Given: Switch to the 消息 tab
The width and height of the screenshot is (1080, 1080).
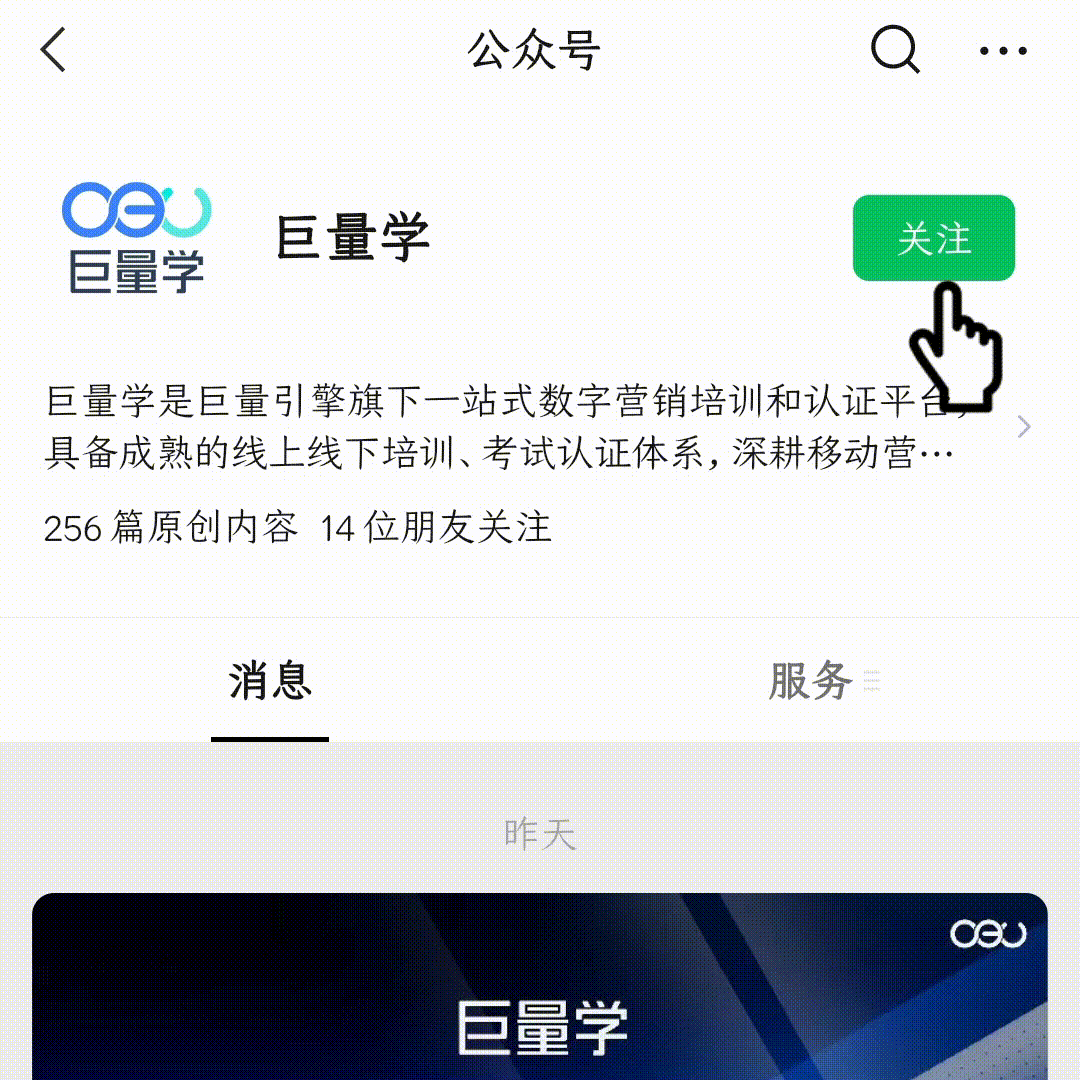Looking at the screenshot, I should (270, 682).
